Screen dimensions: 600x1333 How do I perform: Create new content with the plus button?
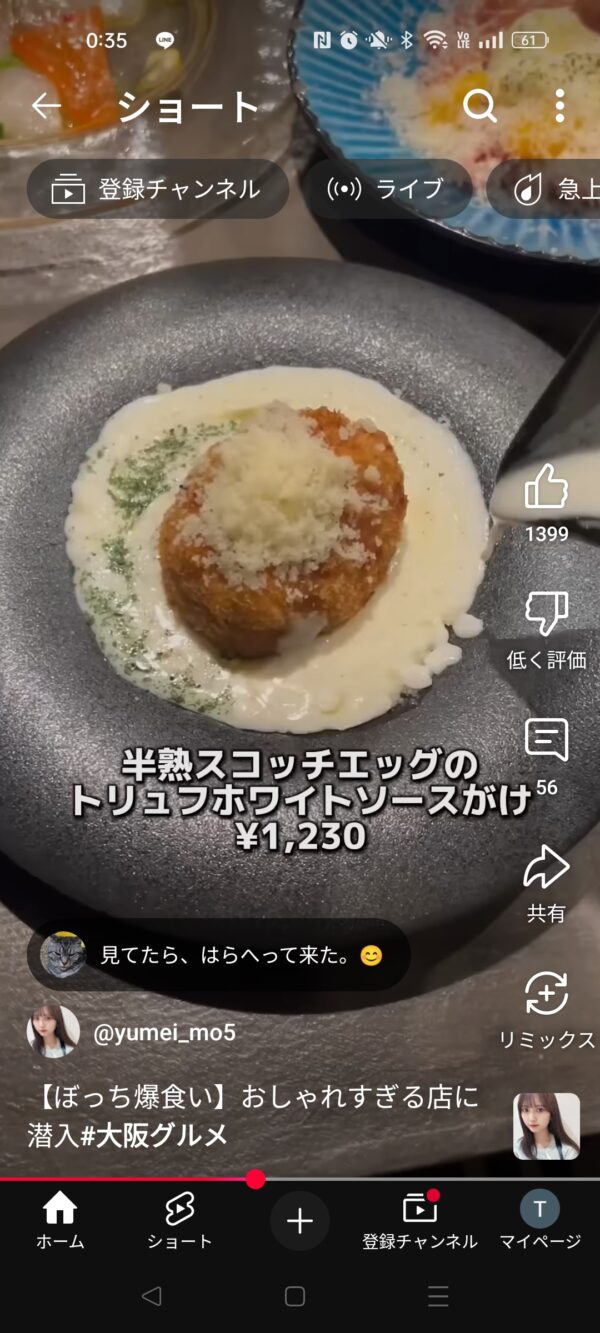[300, 1221]
